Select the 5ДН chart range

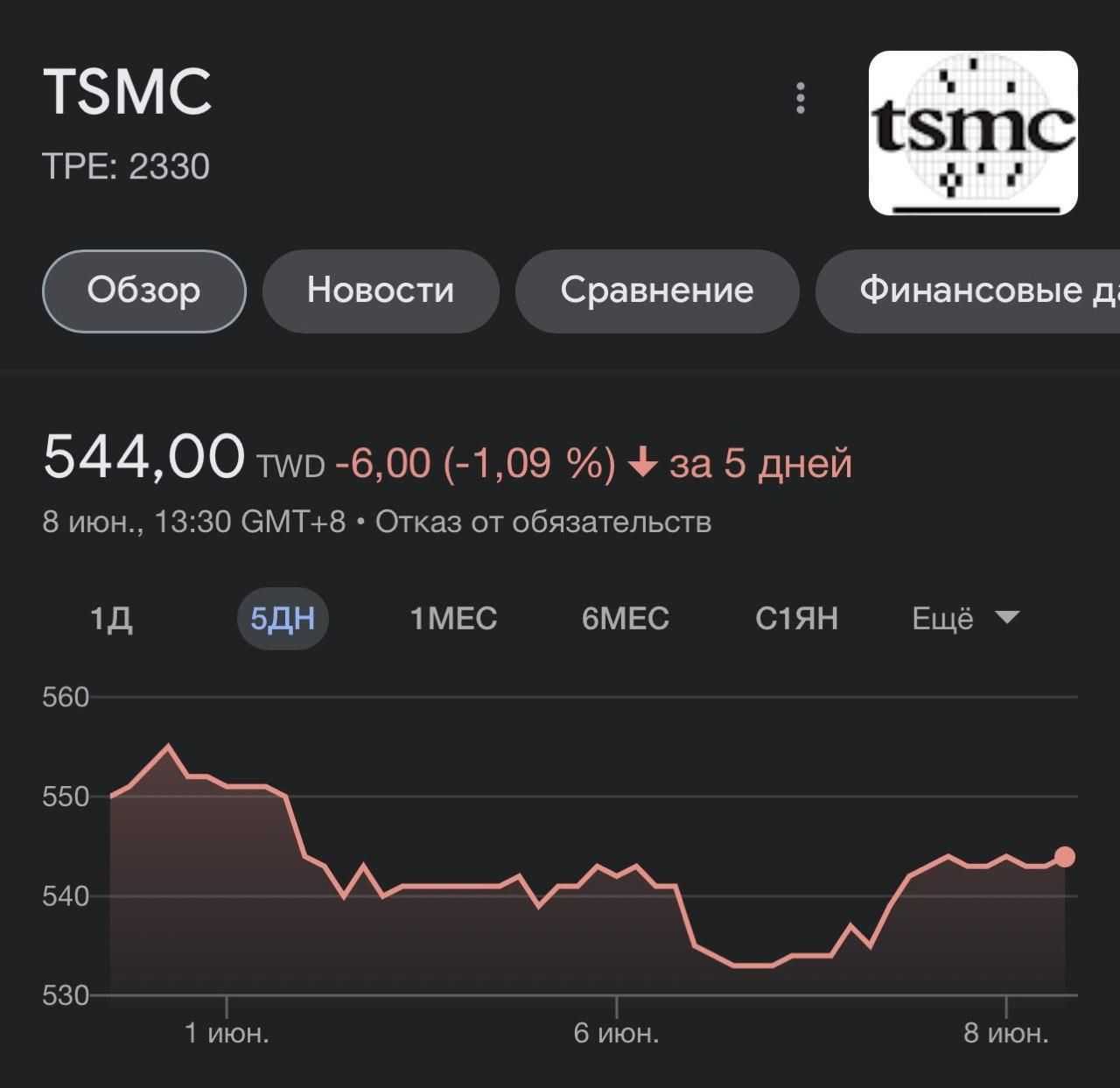coord(283,619)
